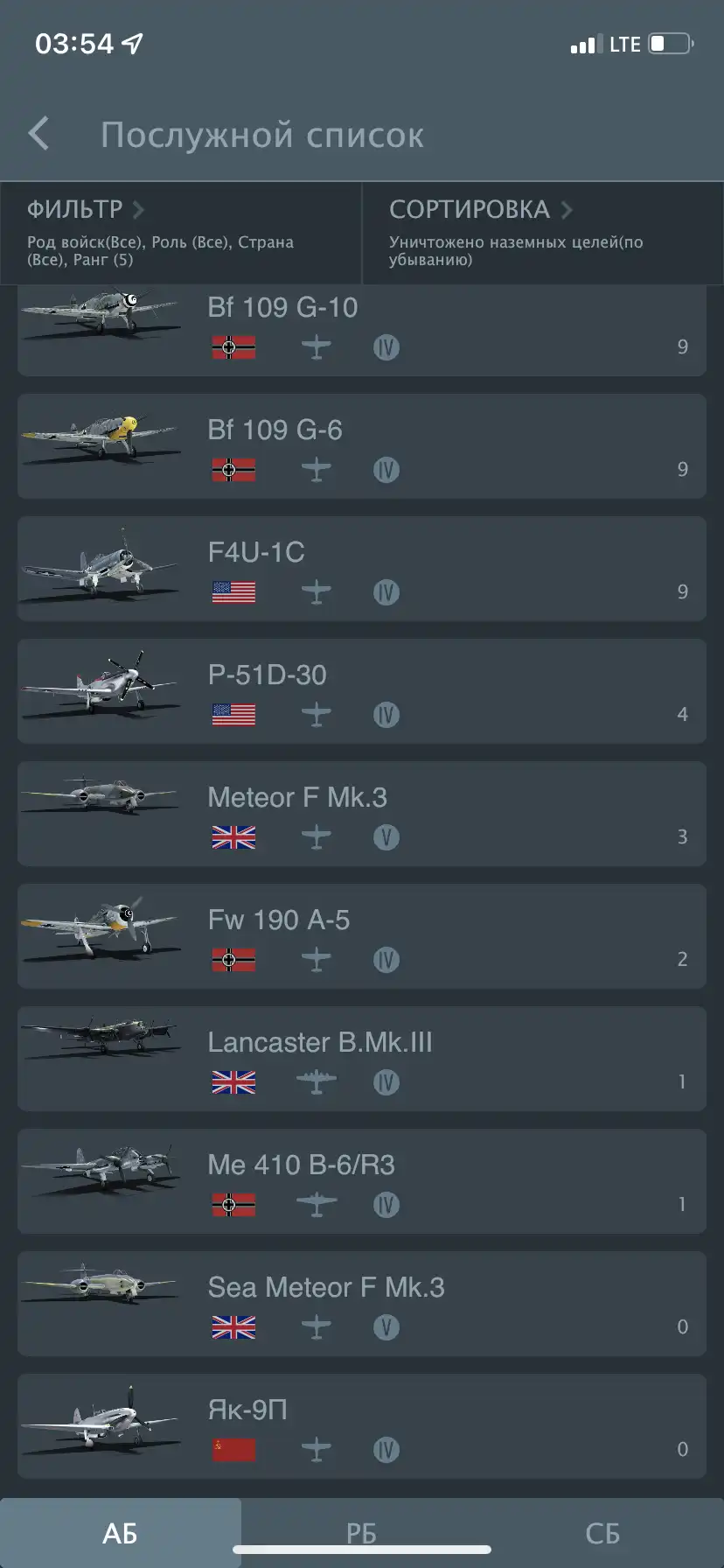The image size is (724, 1568).
Task: Open the Meteor F Mk.3 row
Action: coord(362,814)
